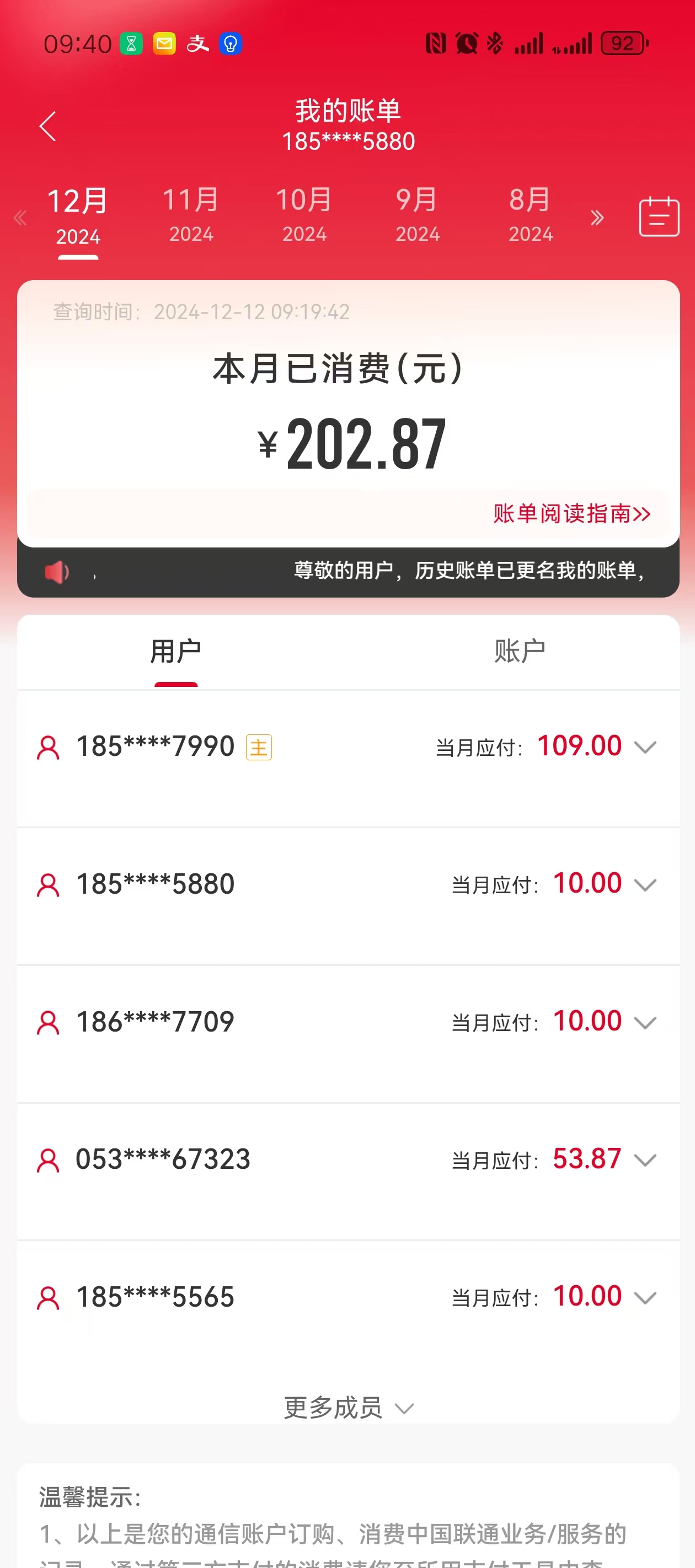Expand bill details for 185****5880
This screenshot has height=1568, width=695.
(645, 884)
